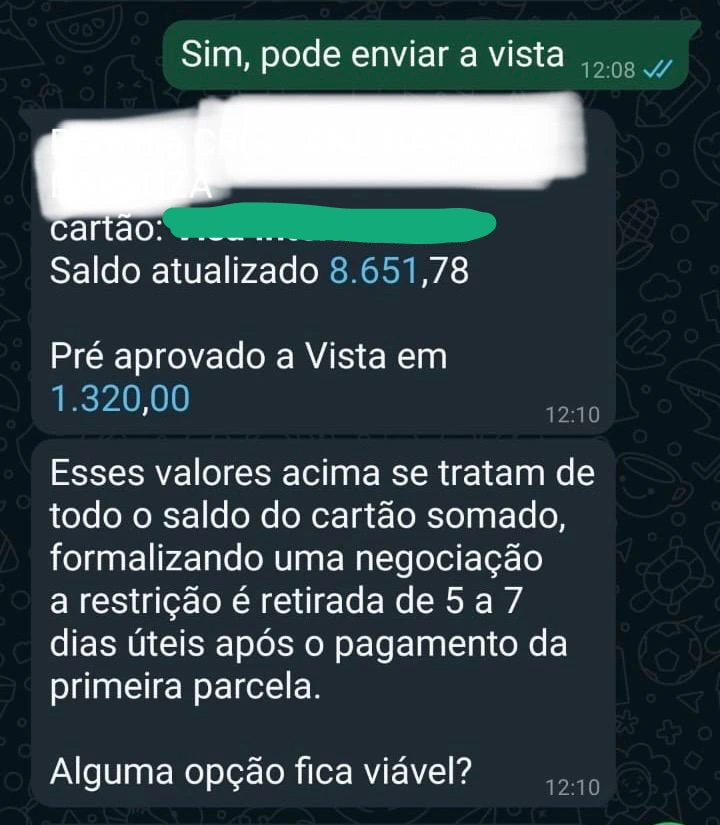Open the blue 1.320,00 number link

pos(119,399)
